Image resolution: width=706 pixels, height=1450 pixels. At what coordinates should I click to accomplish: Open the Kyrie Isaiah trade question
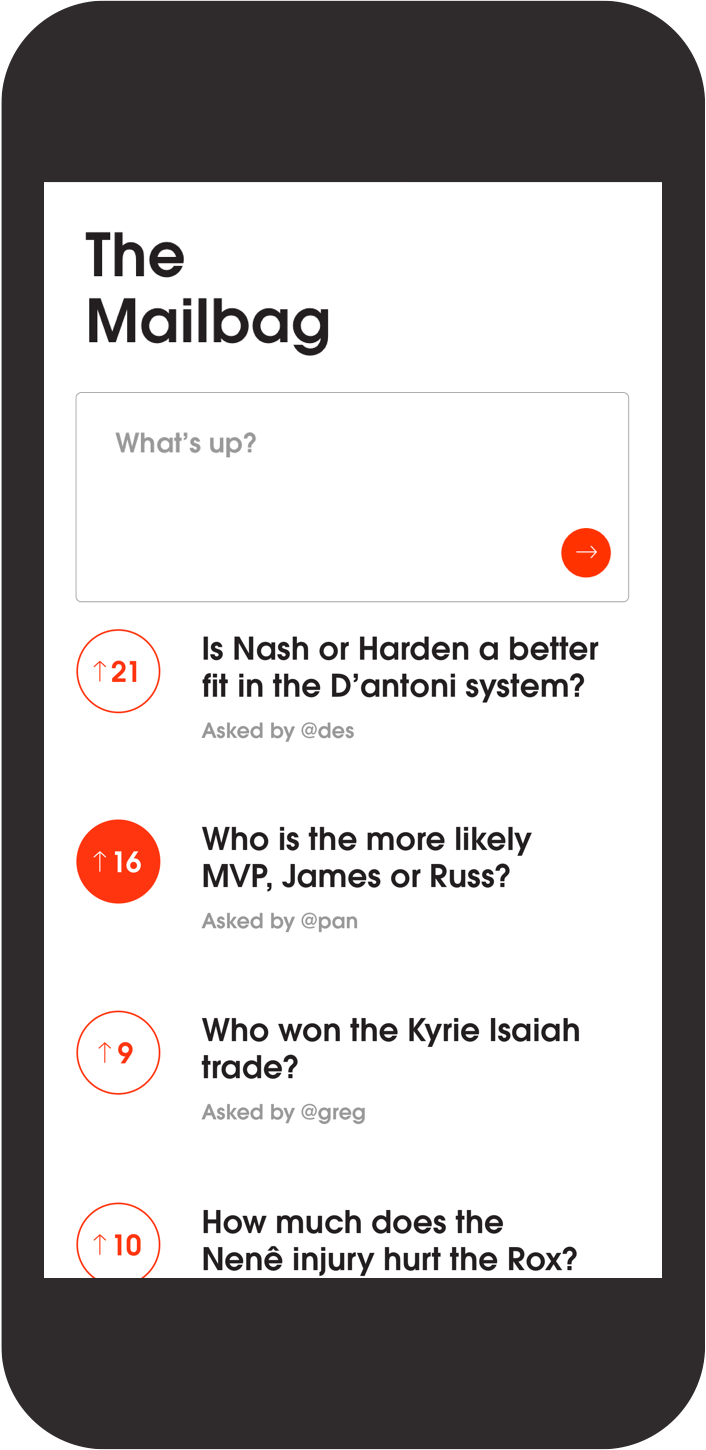[x=390, y=1049]
